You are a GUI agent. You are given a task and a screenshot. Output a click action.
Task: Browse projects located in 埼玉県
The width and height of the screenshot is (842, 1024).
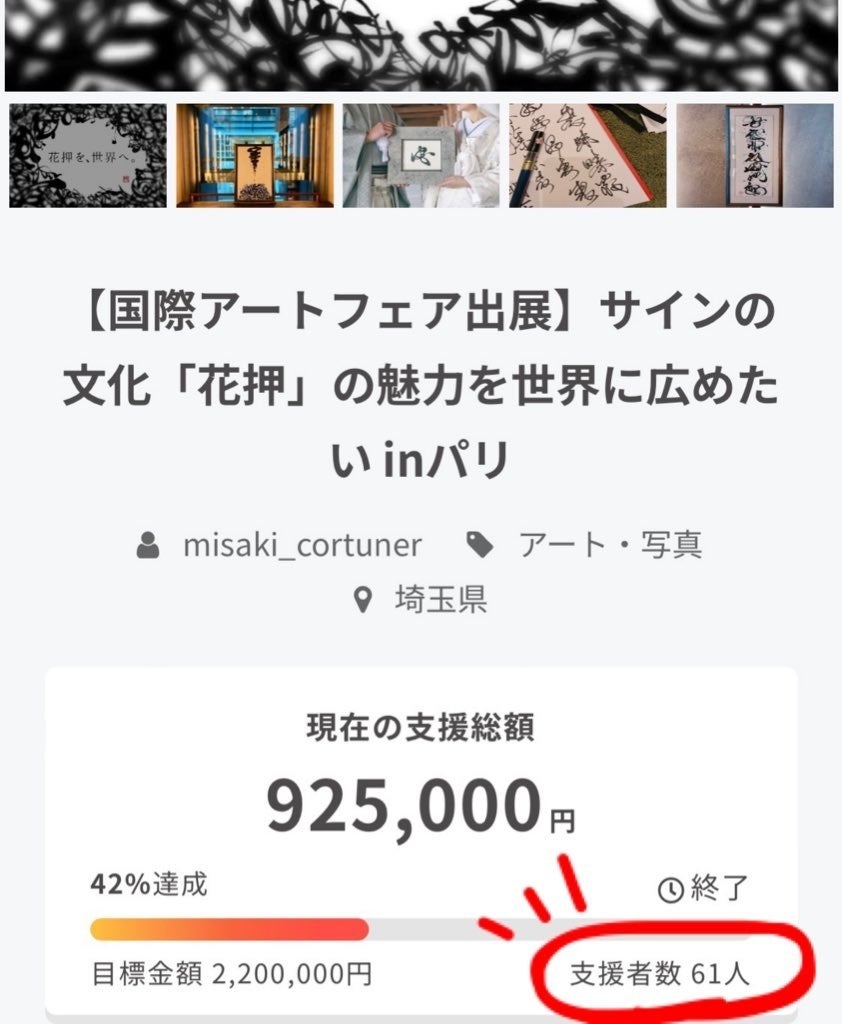click(x=440, y=599)
